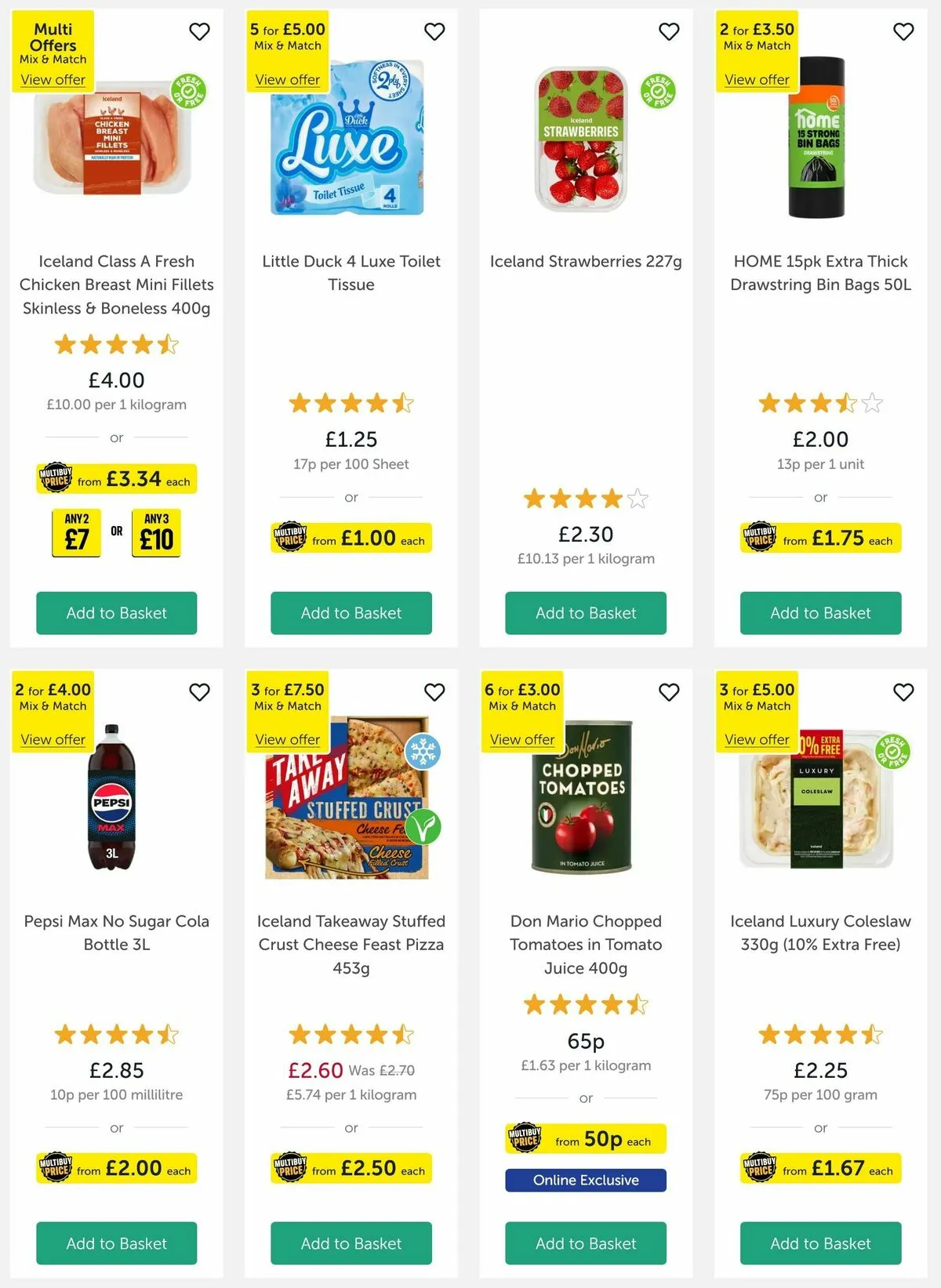The height and width of the screenshot is (1288, 941).
Task: Add Don Mario Chopped Tomatoes to basket
Action: (x=585, y=1243)
